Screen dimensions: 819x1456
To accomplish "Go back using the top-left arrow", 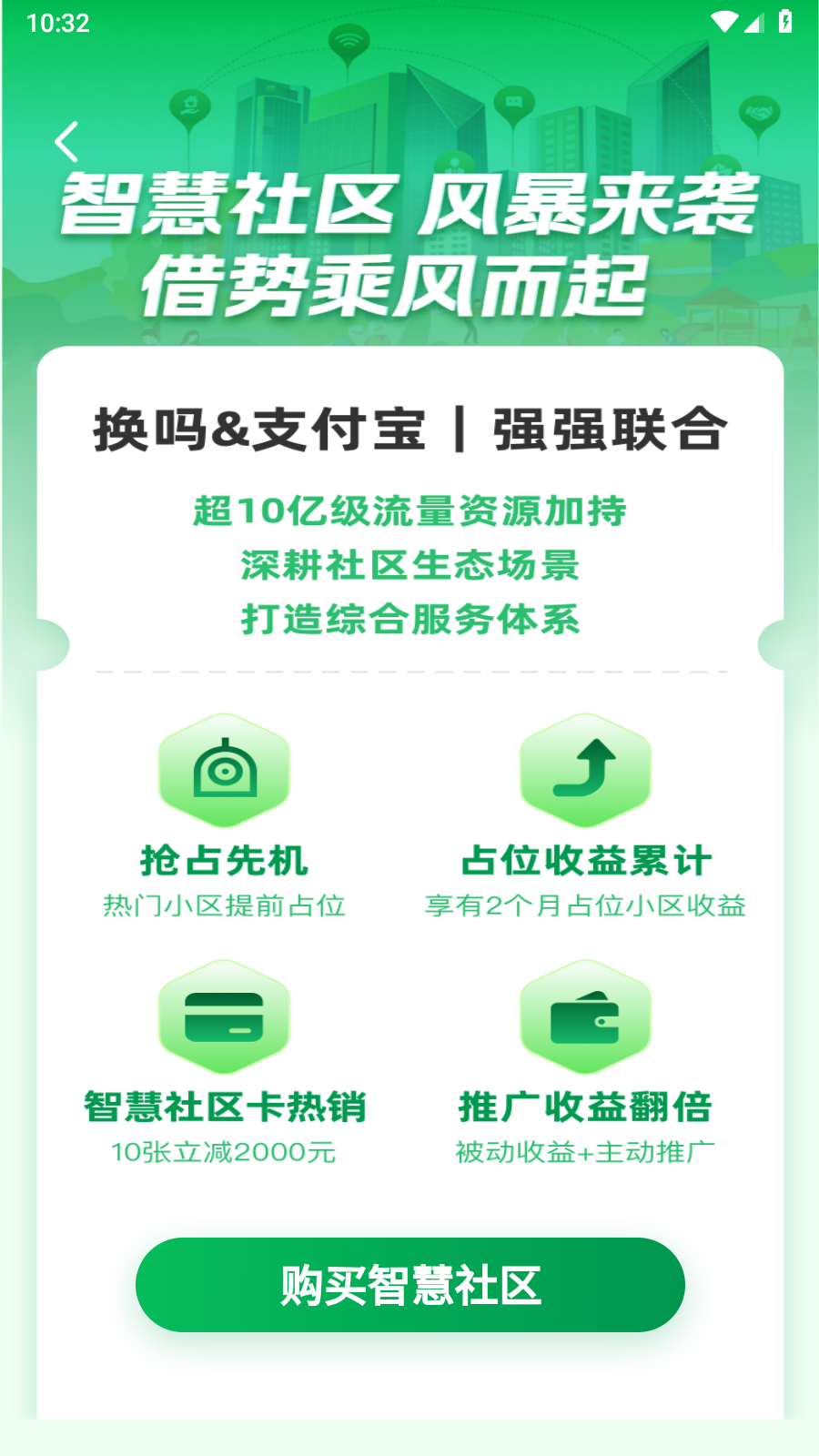I will tap(66, 142).
